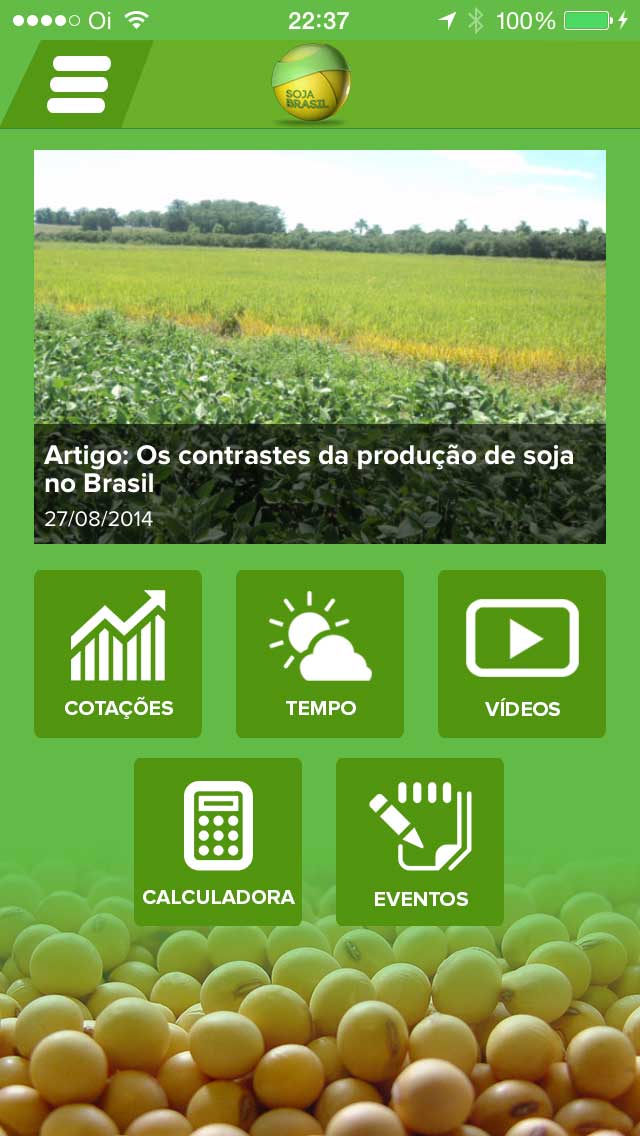The image size is (640, 1136).
Task: View the Eventos section
Action: click(x=420, y=842)
